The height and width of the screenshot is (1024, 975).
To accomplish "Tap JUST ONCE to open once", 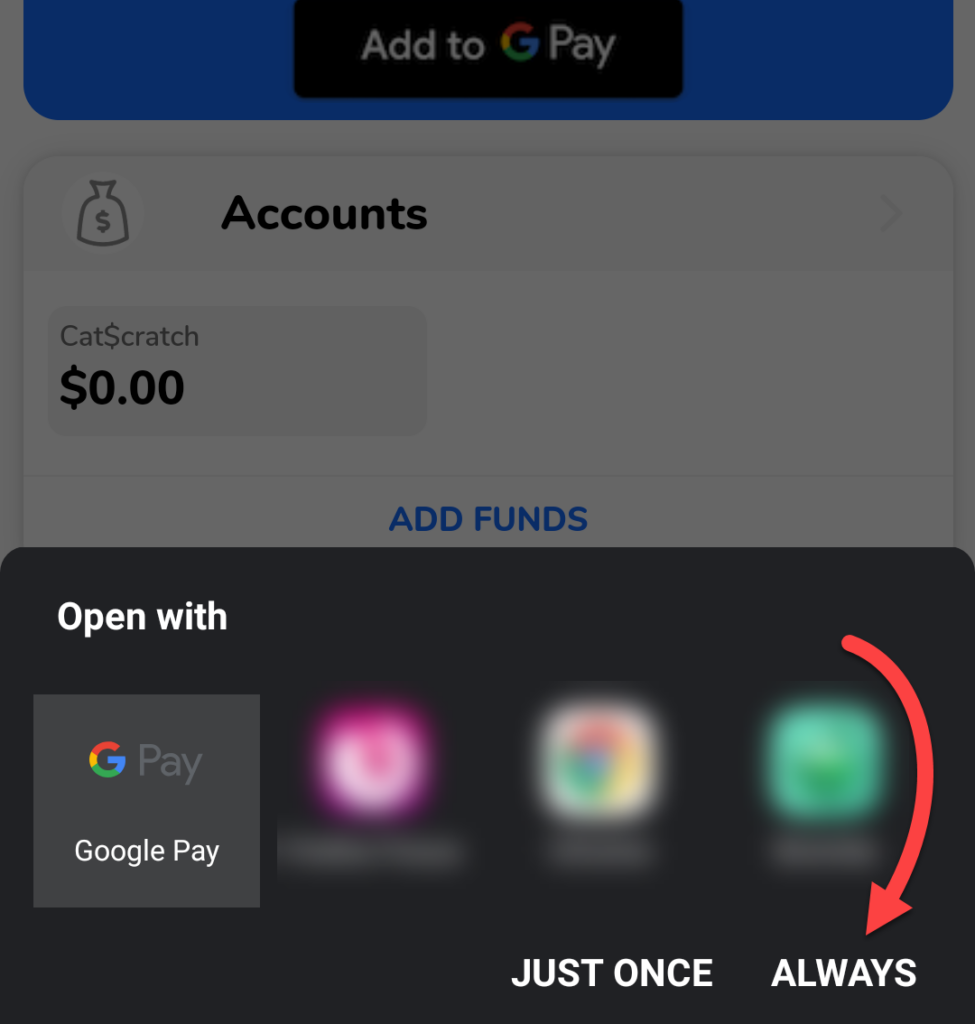I will coord(612,971).
